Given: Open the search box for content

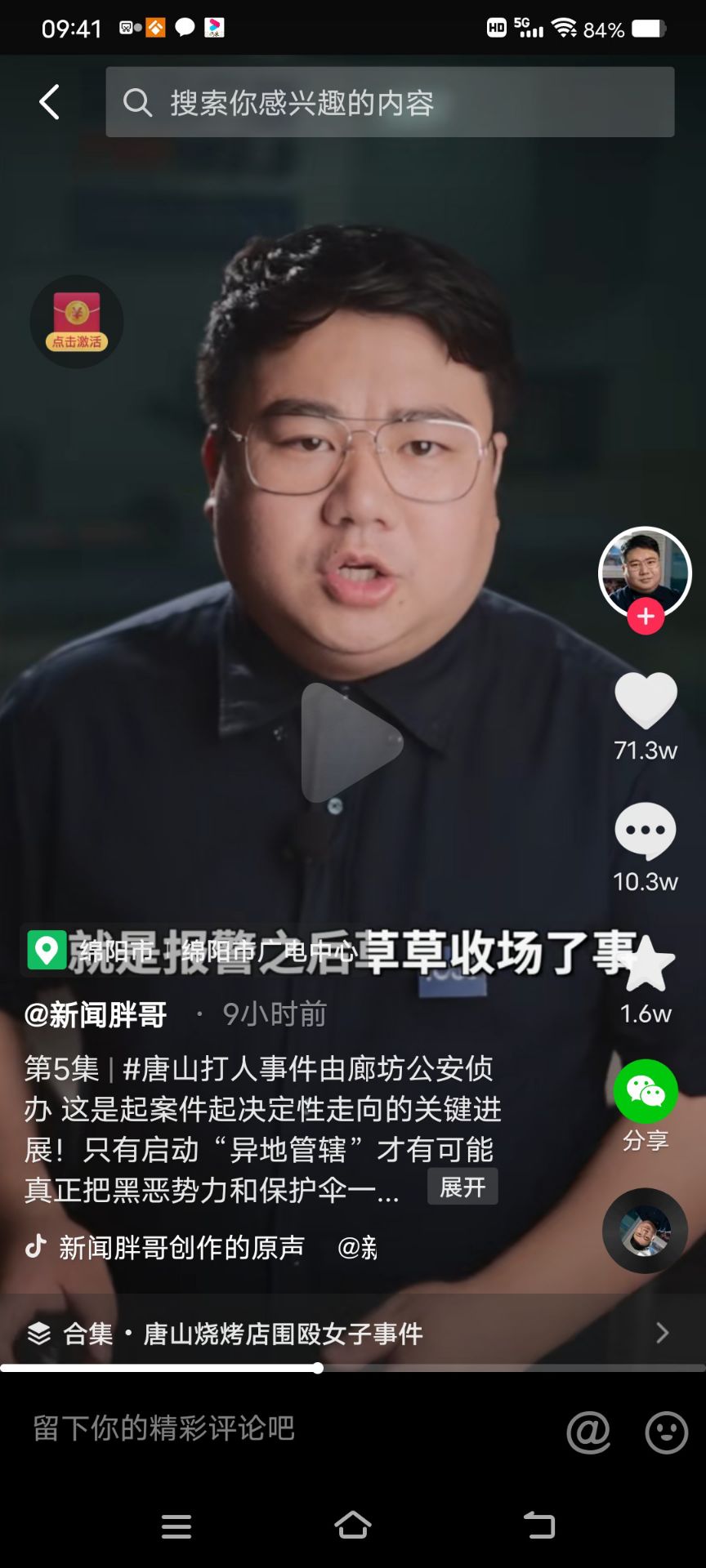Looking at the screenshot, I should tap(390, 102).
